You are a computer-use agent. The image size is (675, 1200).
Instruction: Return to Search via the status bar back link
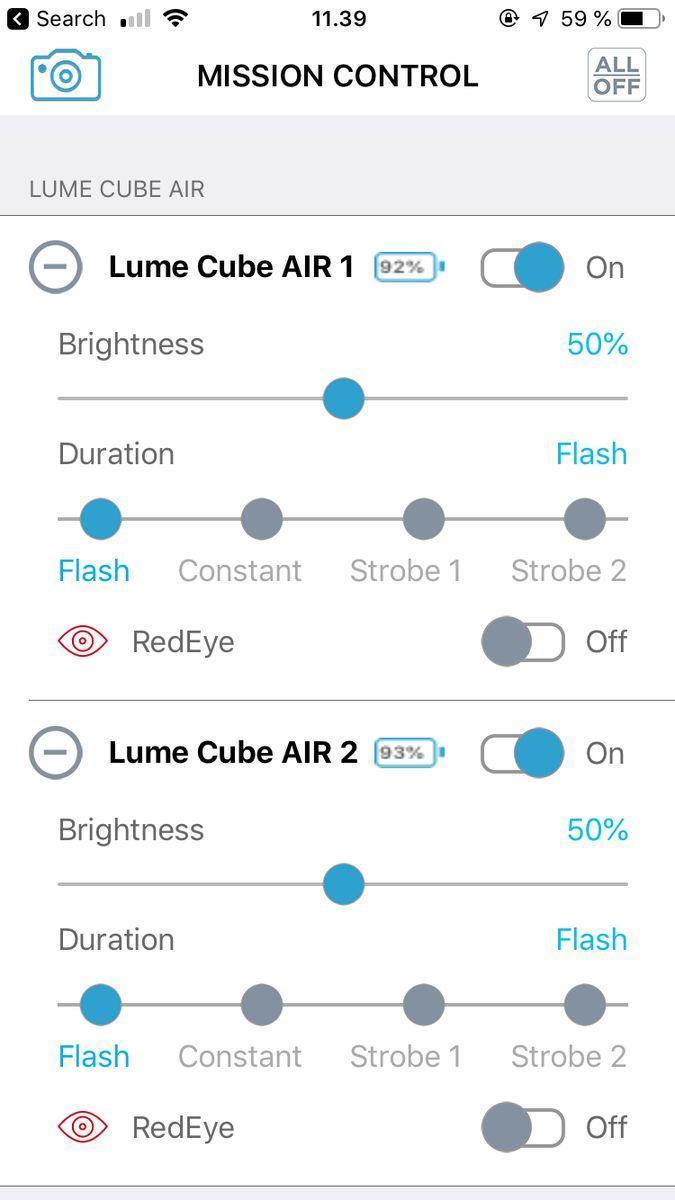pos(56,18)
